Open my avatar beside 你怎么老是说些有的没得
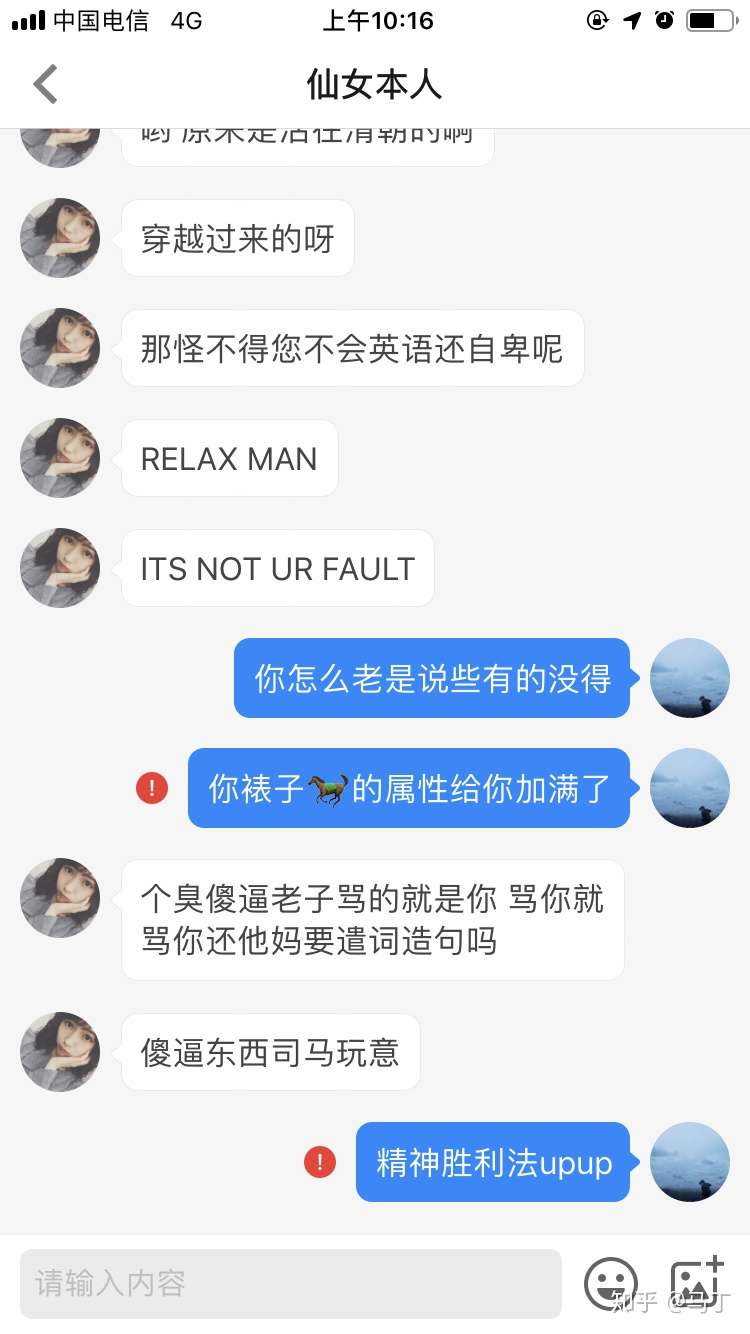 tap(690, 678)
